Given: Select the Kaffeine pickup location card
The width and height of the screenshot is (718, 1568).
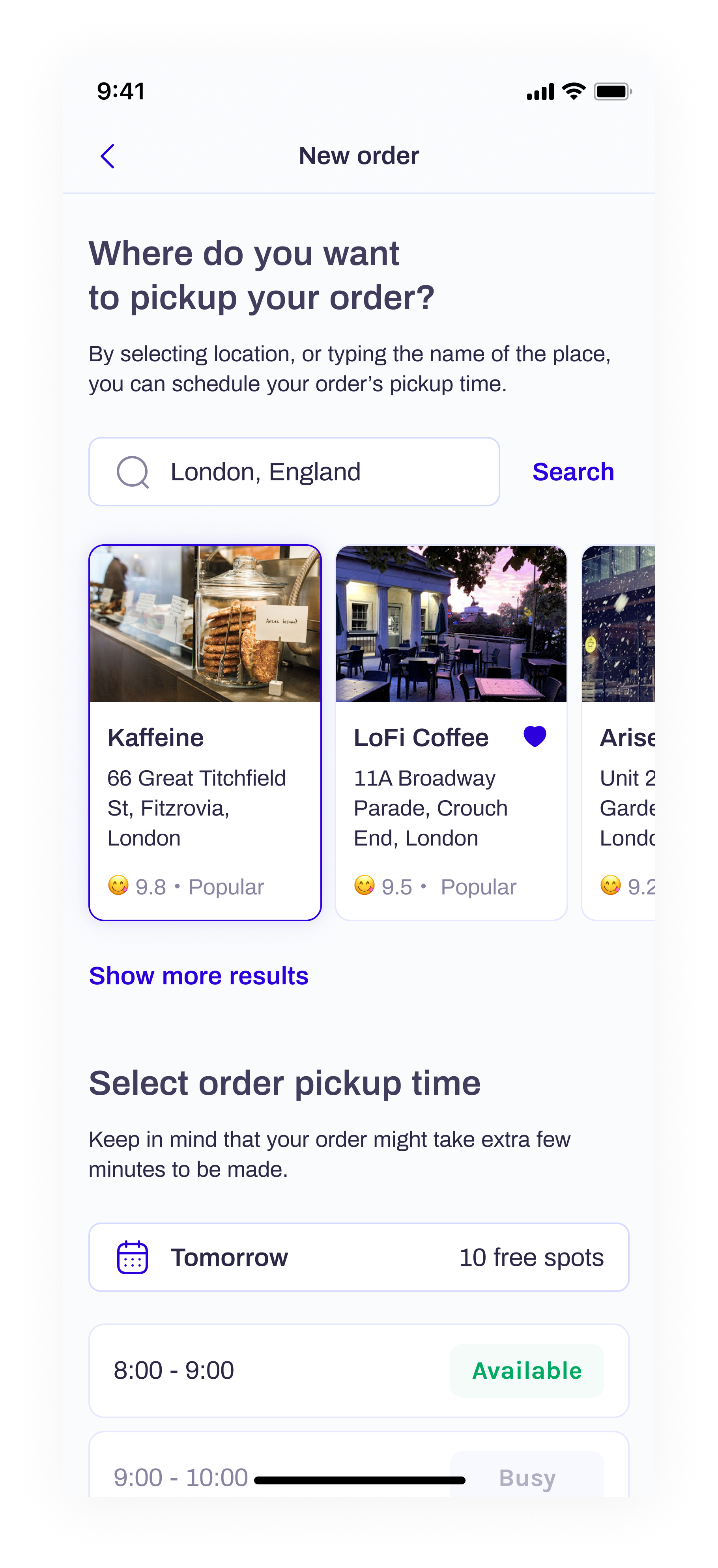Looking at the screenshot, I should pyautogui.click(x=205, y=732).
